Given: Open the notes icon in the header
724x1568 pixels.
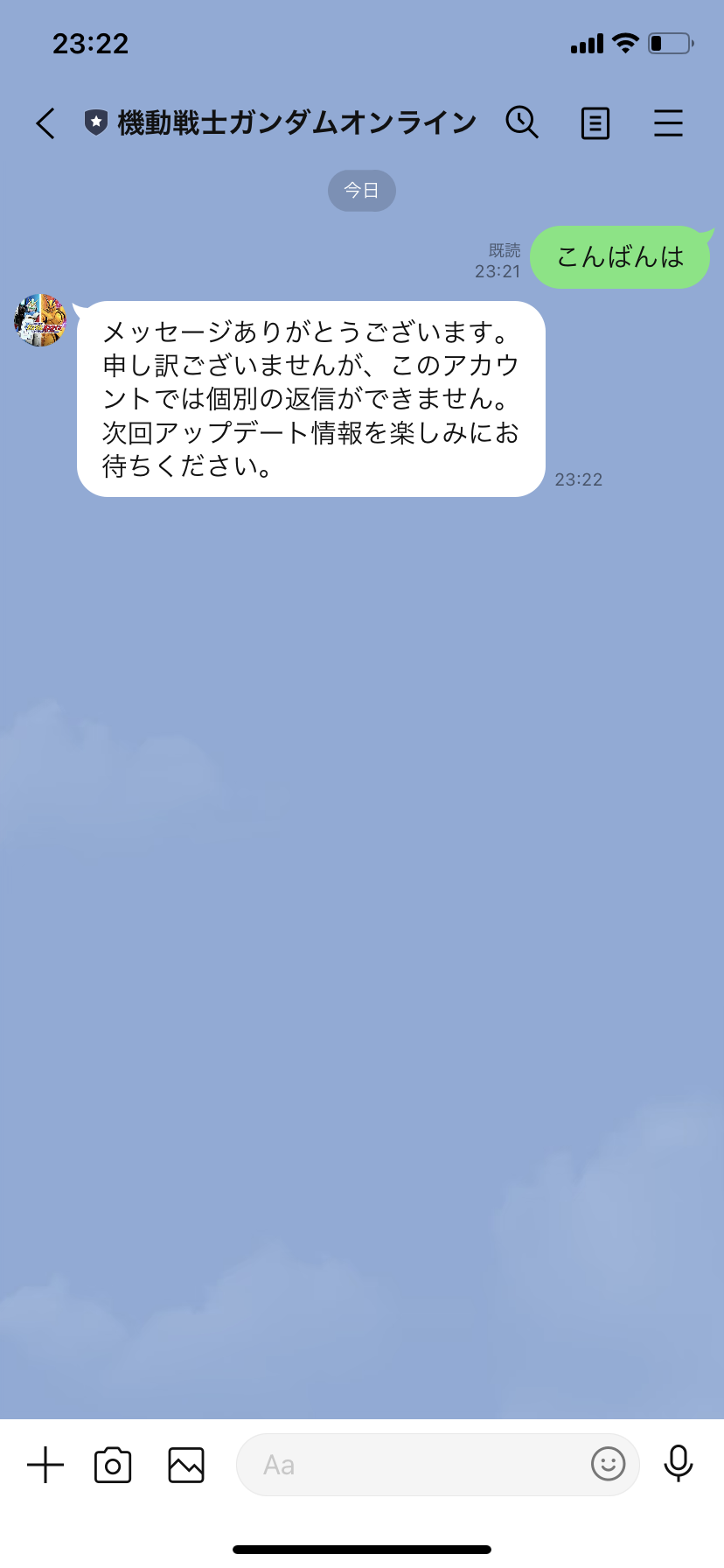Looking at the screenshot, I should click(x=595, y=123).
